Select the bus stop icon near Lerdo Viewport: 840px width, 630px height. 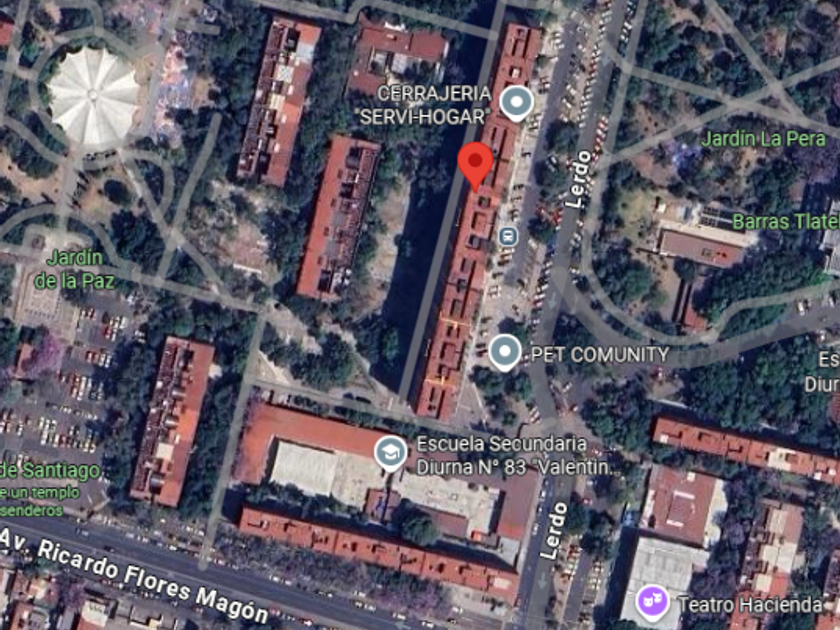coord(508,236)
